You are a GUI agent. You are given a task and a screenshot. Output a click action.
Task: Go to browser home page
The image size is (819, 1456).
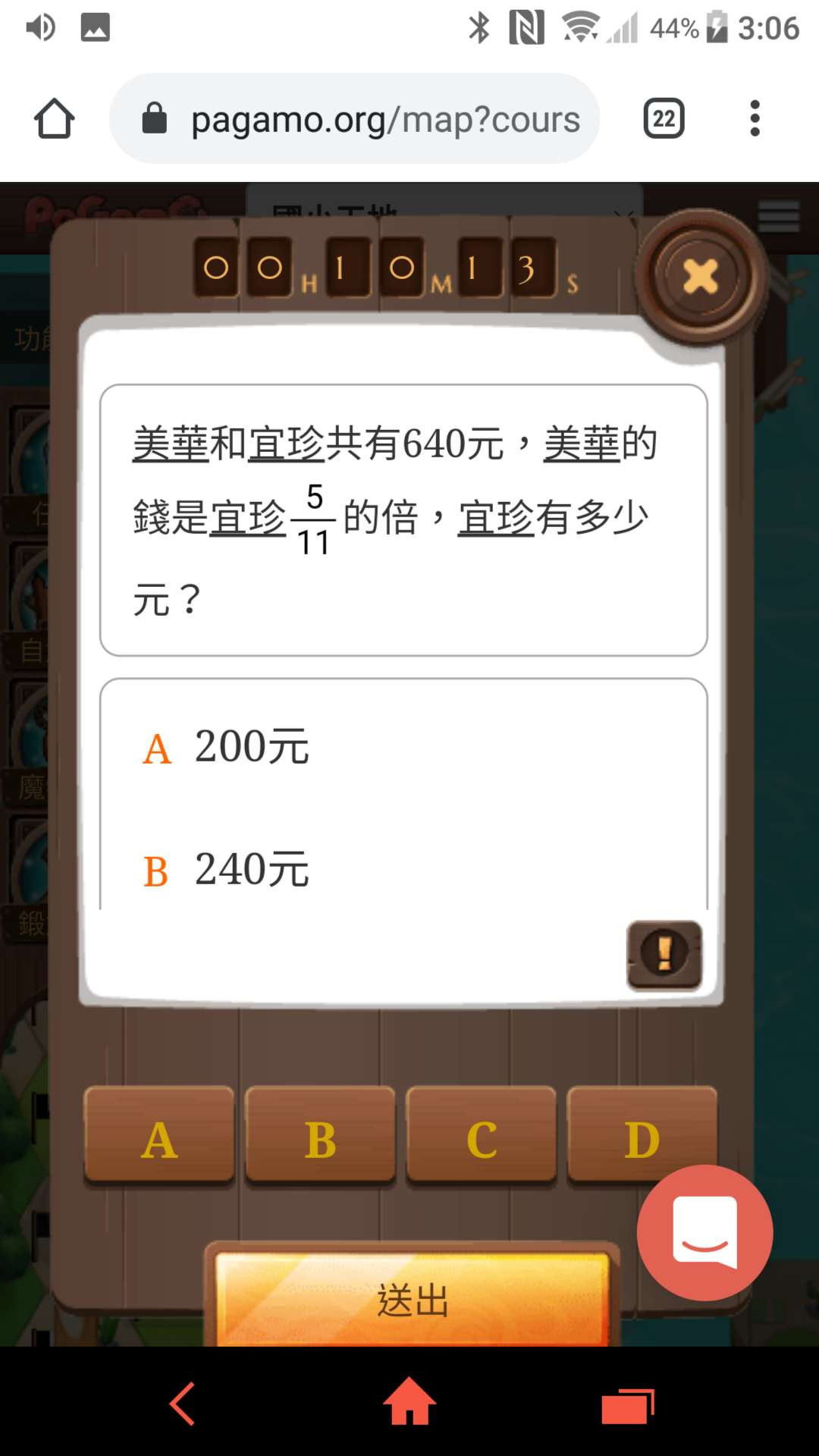tap(55, 118)
